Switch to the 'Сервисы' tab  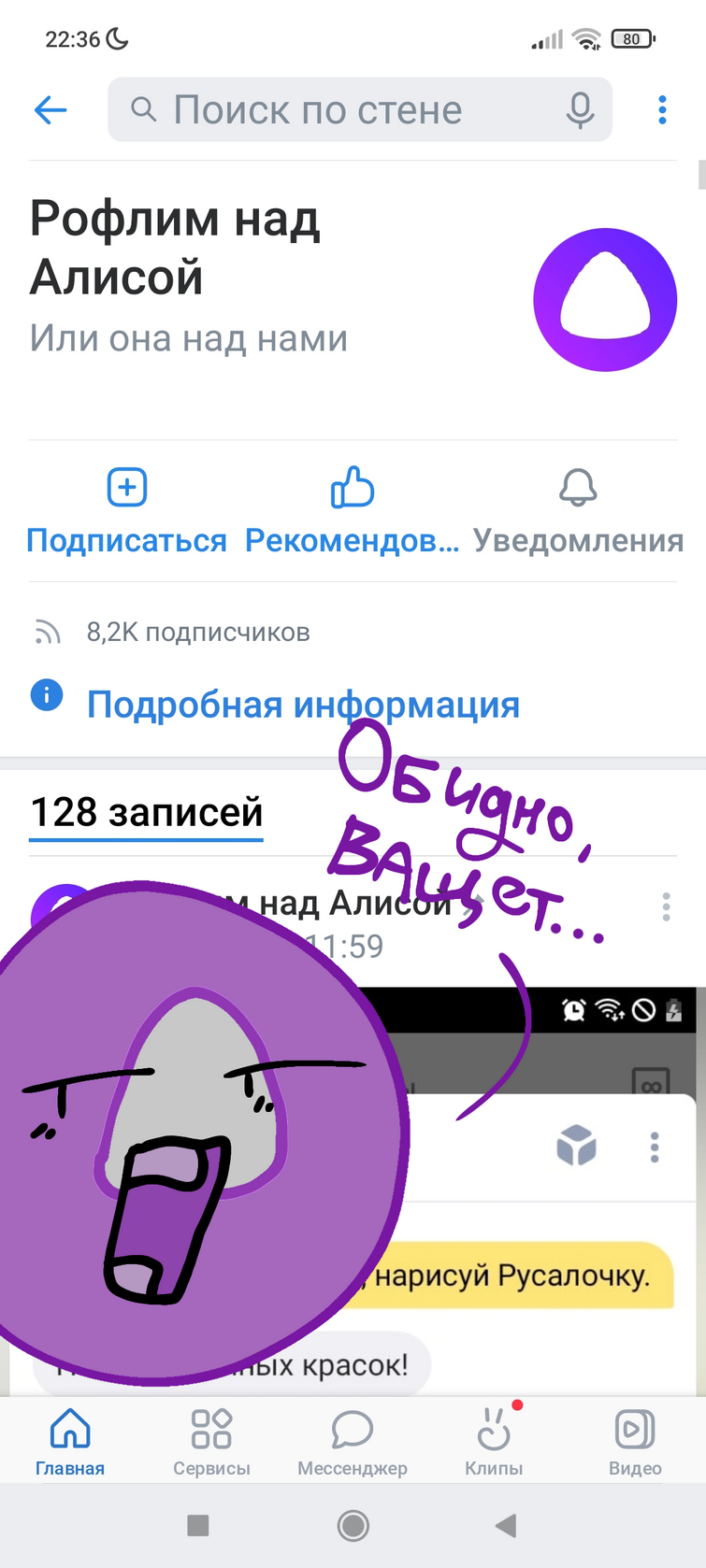[x=211, y=1441]
